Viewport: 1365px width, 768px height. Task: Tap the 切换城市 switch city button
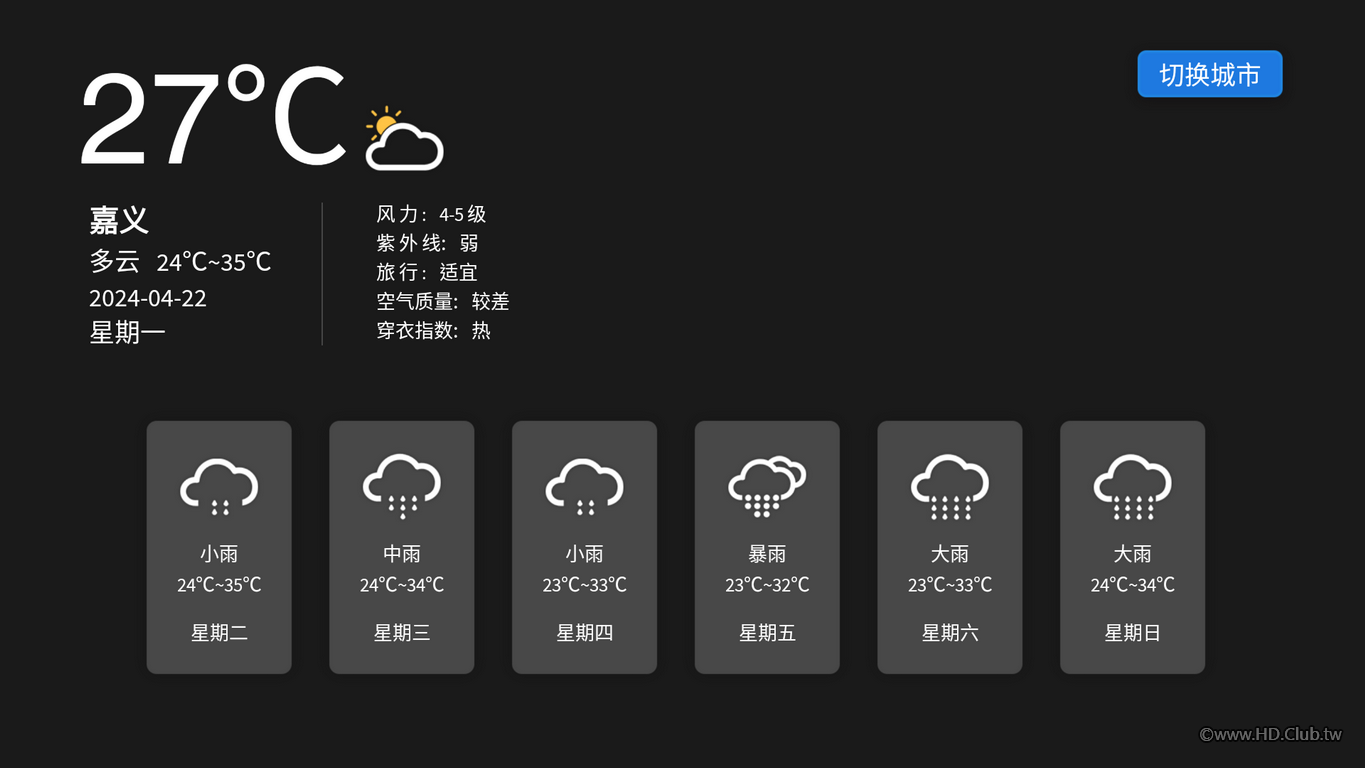tap(1209, 74)
